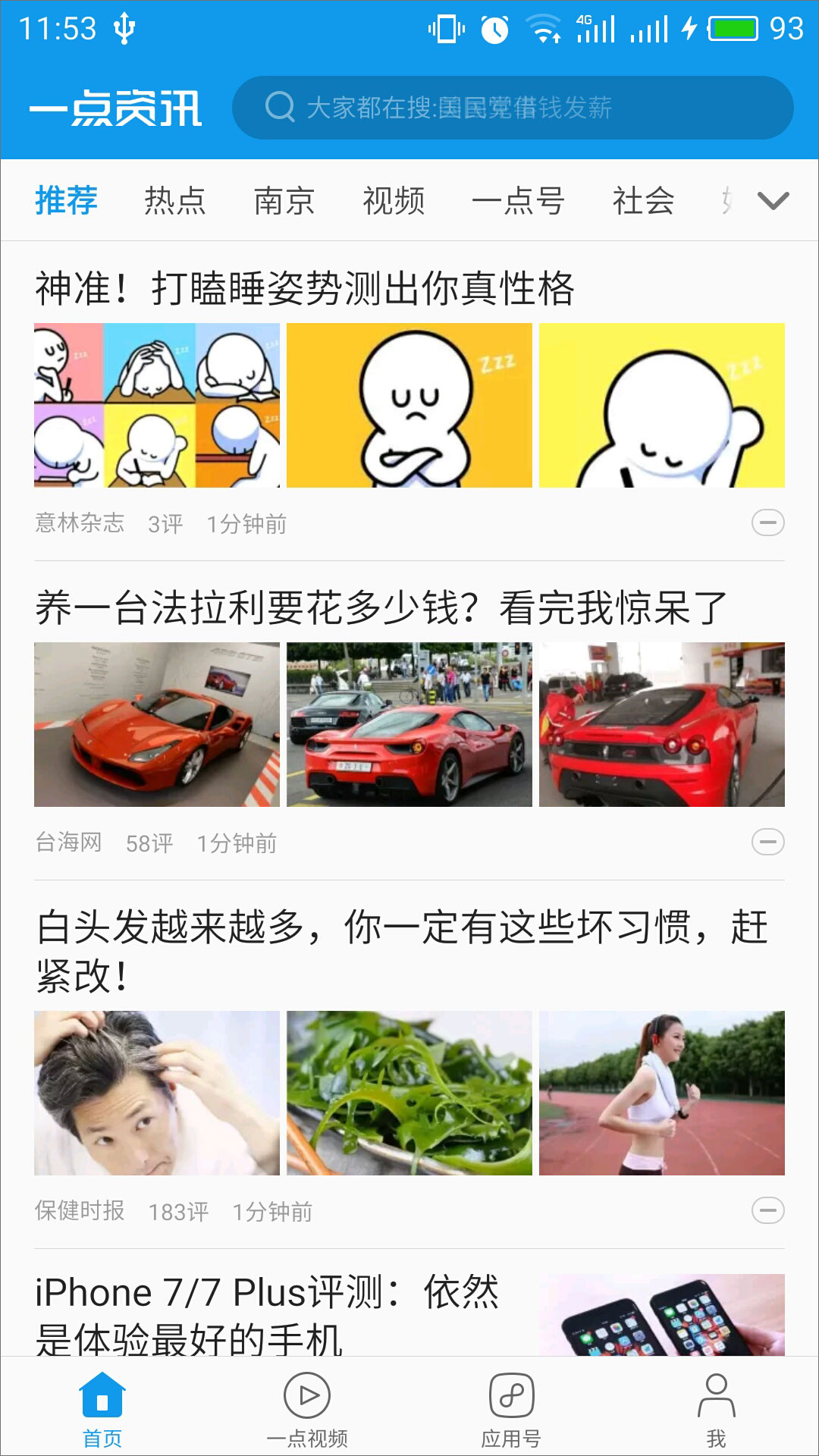
Task: Select the 推荐 tab
Action: pyautogui.click(x=67, y=201)
